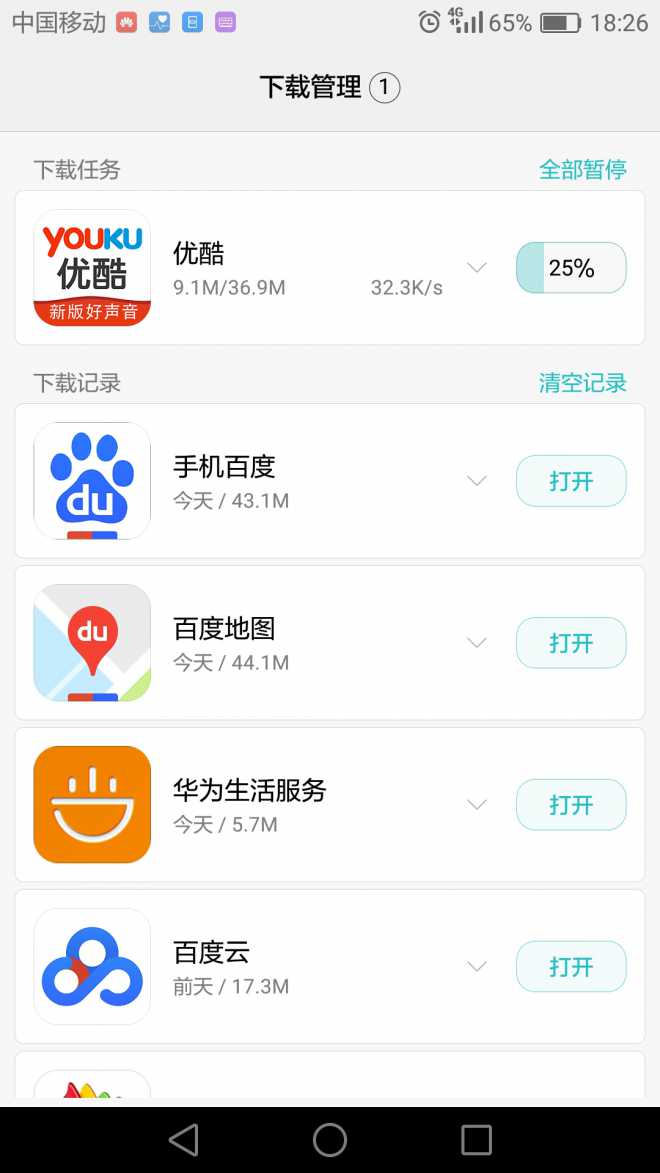Go back with the system back button

183,1140
